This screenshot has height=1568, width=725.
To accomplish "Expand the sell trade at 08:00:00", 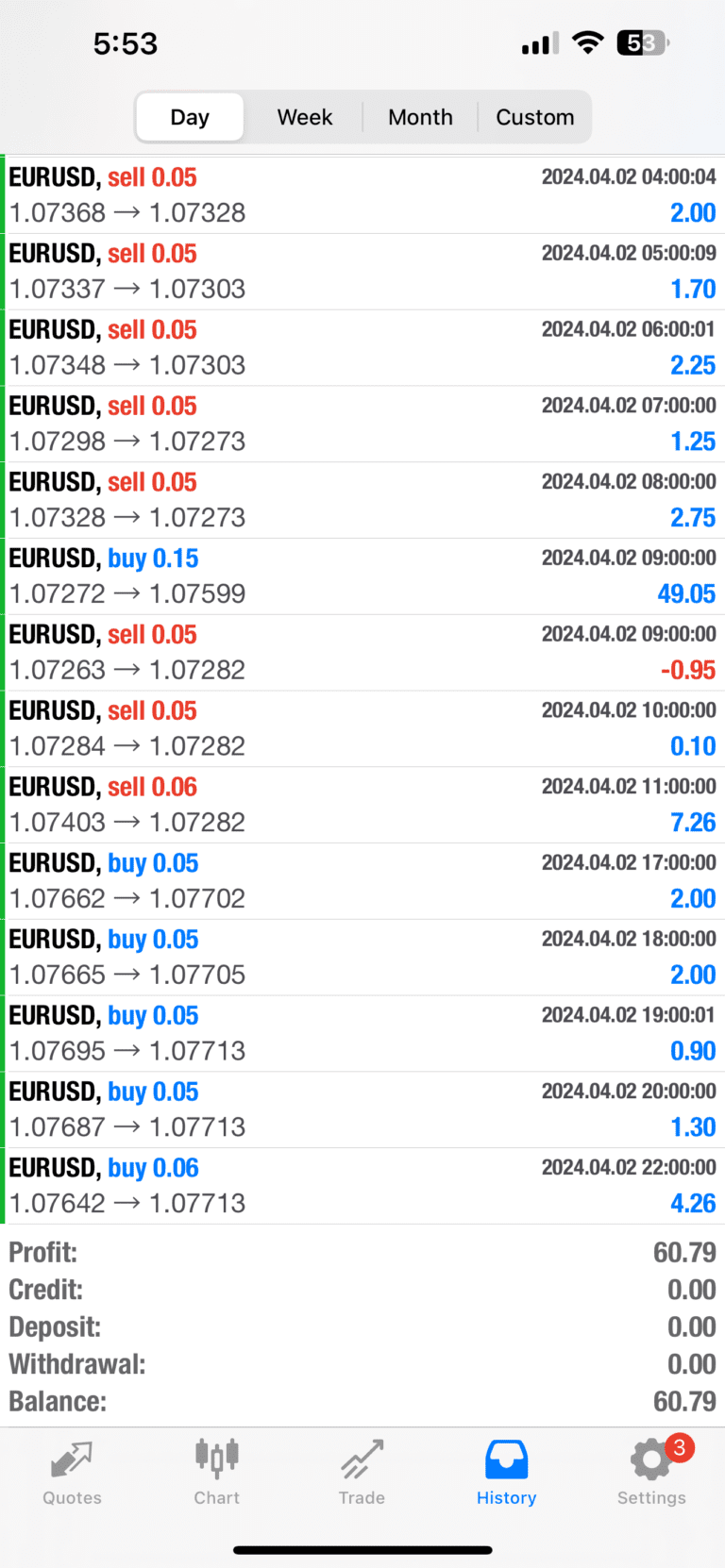I will [x=362, y=500].
